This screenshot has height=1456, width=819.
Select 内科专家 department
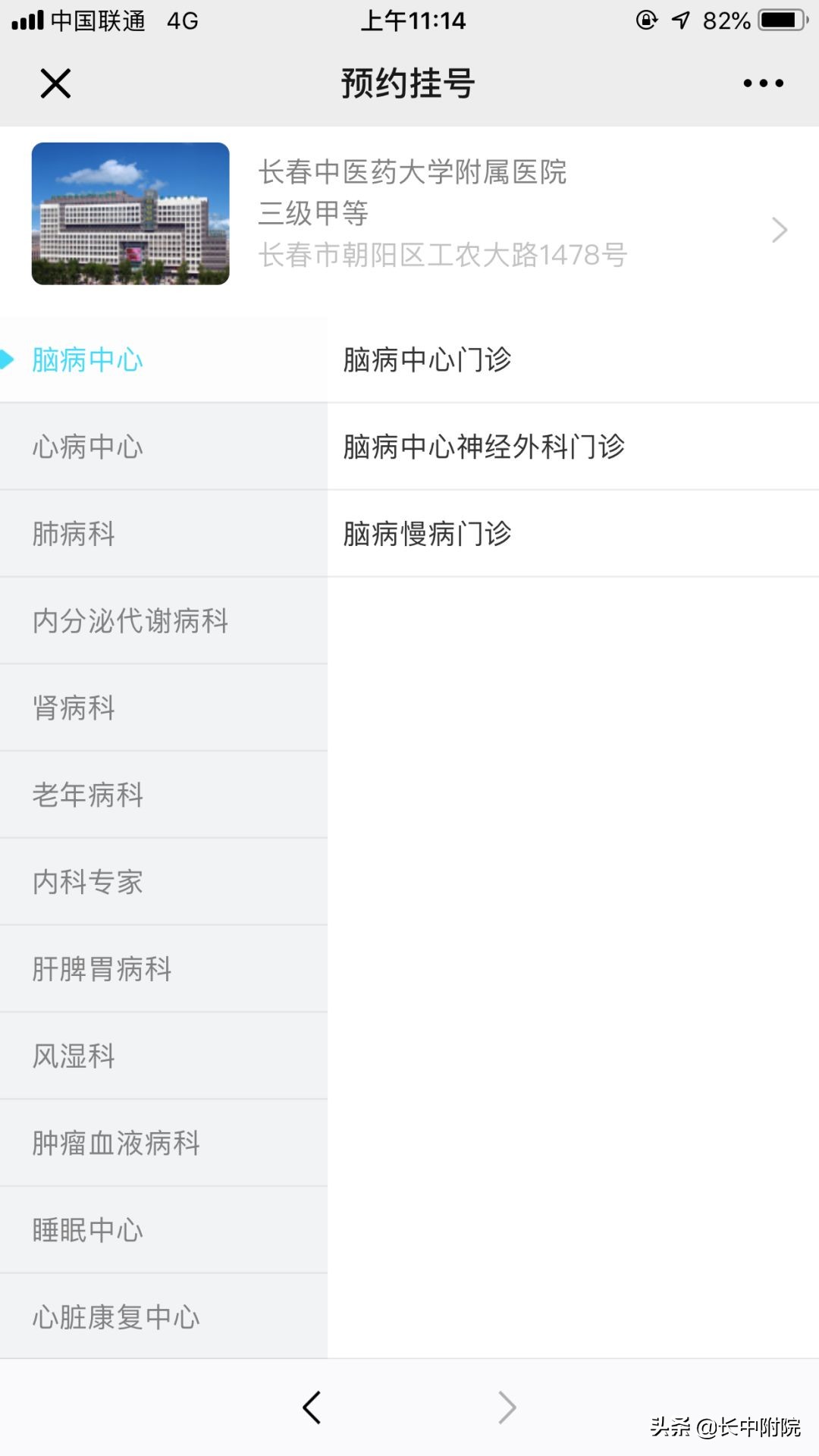pos(163,882)
